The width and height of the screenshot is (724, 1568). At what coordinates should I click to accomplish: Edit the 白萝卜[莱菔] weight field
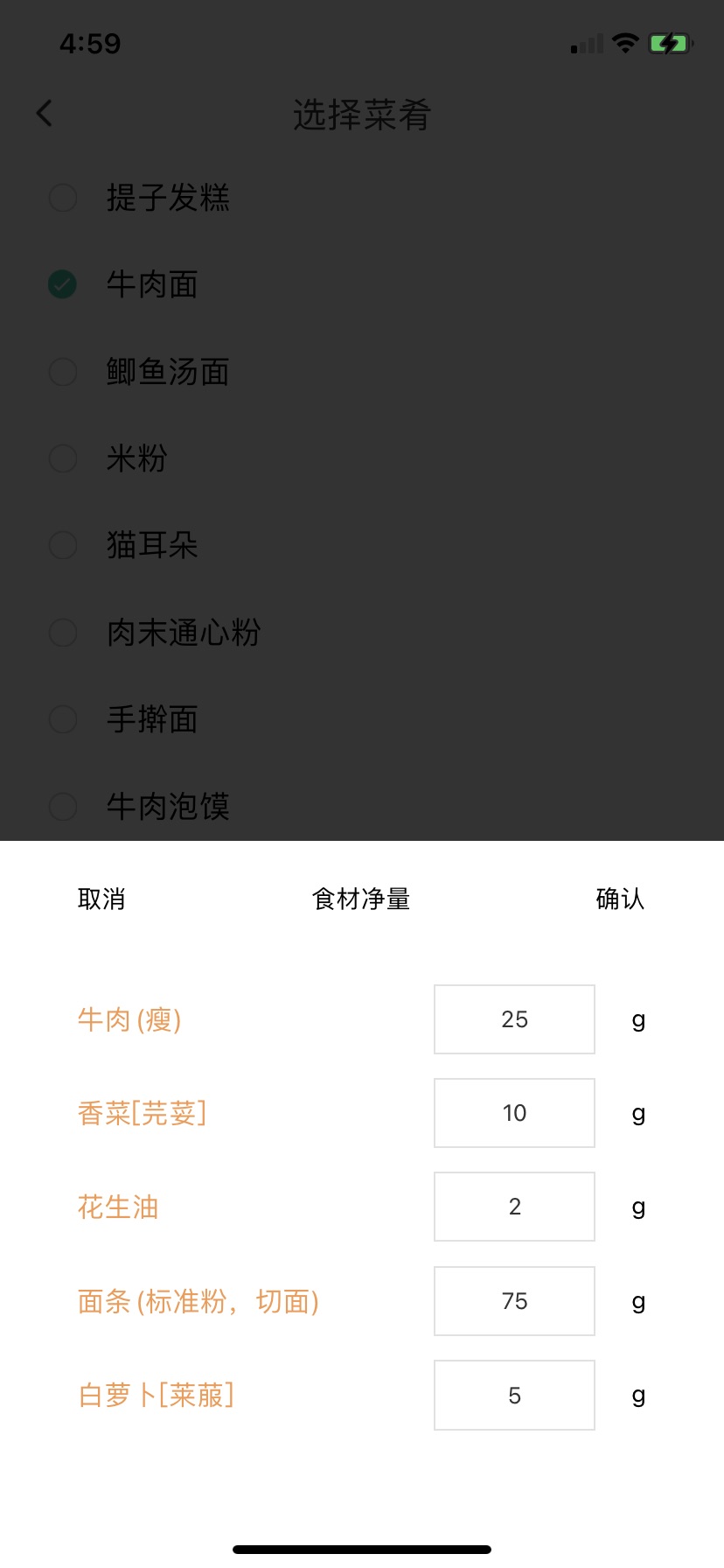click(x=514, y=1395)
